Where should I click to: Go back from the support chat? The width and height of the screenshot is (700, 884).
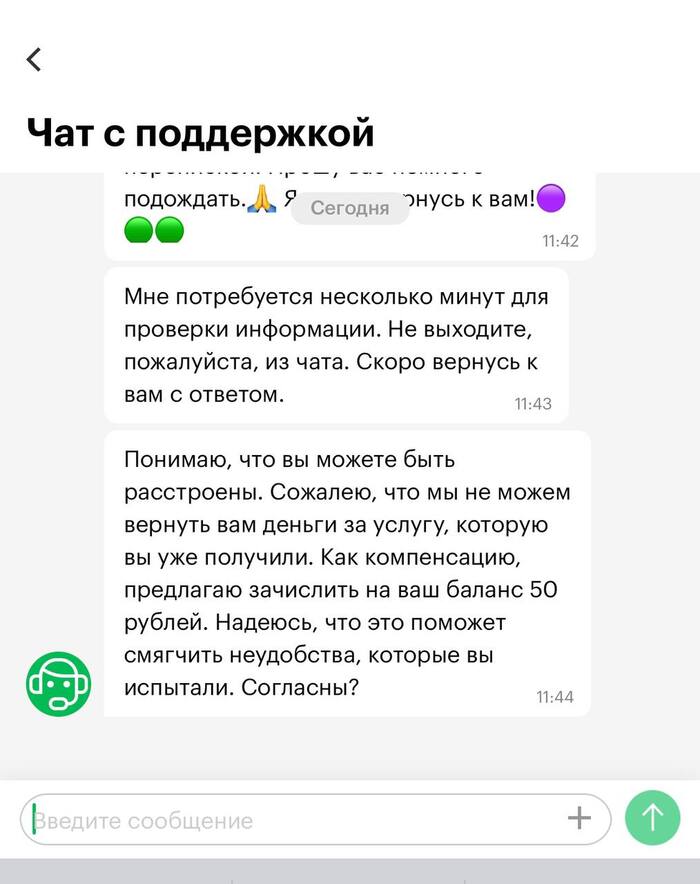34,60
